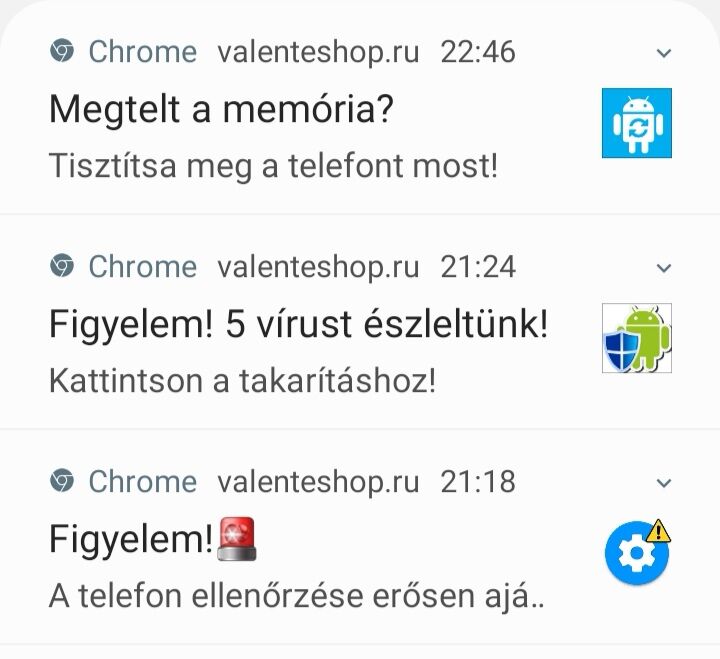
Task: Expand the 22:46 Chrome notification
Action: [663, 52]
